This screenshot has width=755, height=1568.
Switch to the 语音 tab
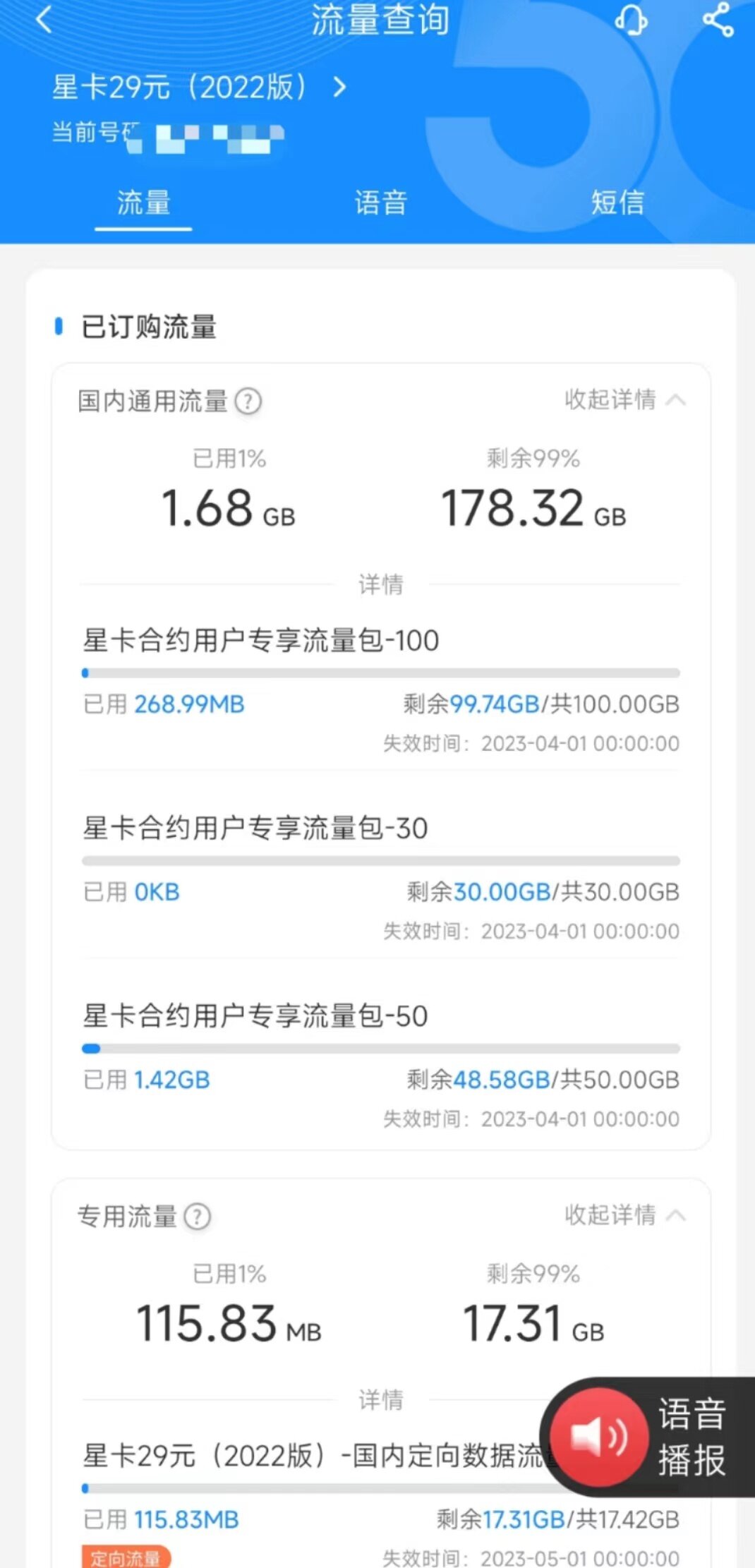pos(380,203)
